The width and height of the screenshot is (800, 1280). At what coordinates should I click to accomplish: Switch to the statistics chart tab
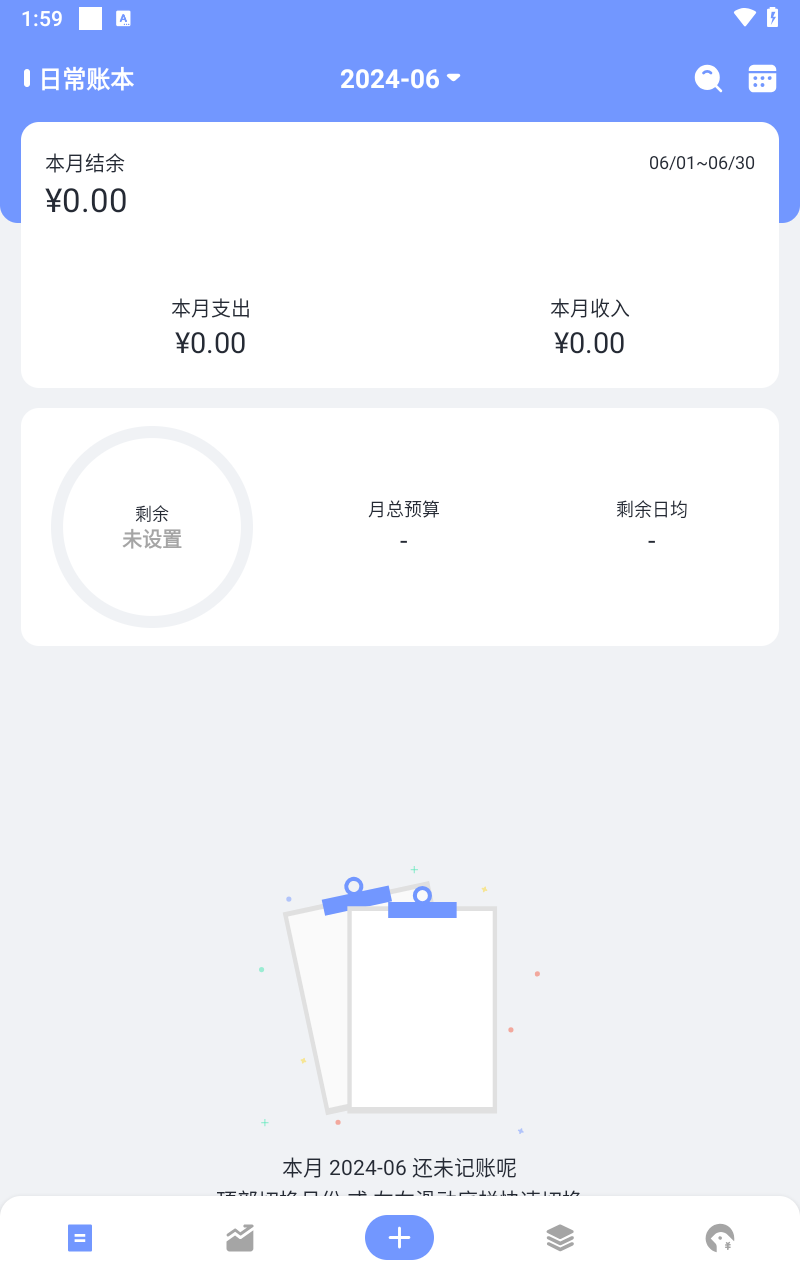coord(240,1238)
